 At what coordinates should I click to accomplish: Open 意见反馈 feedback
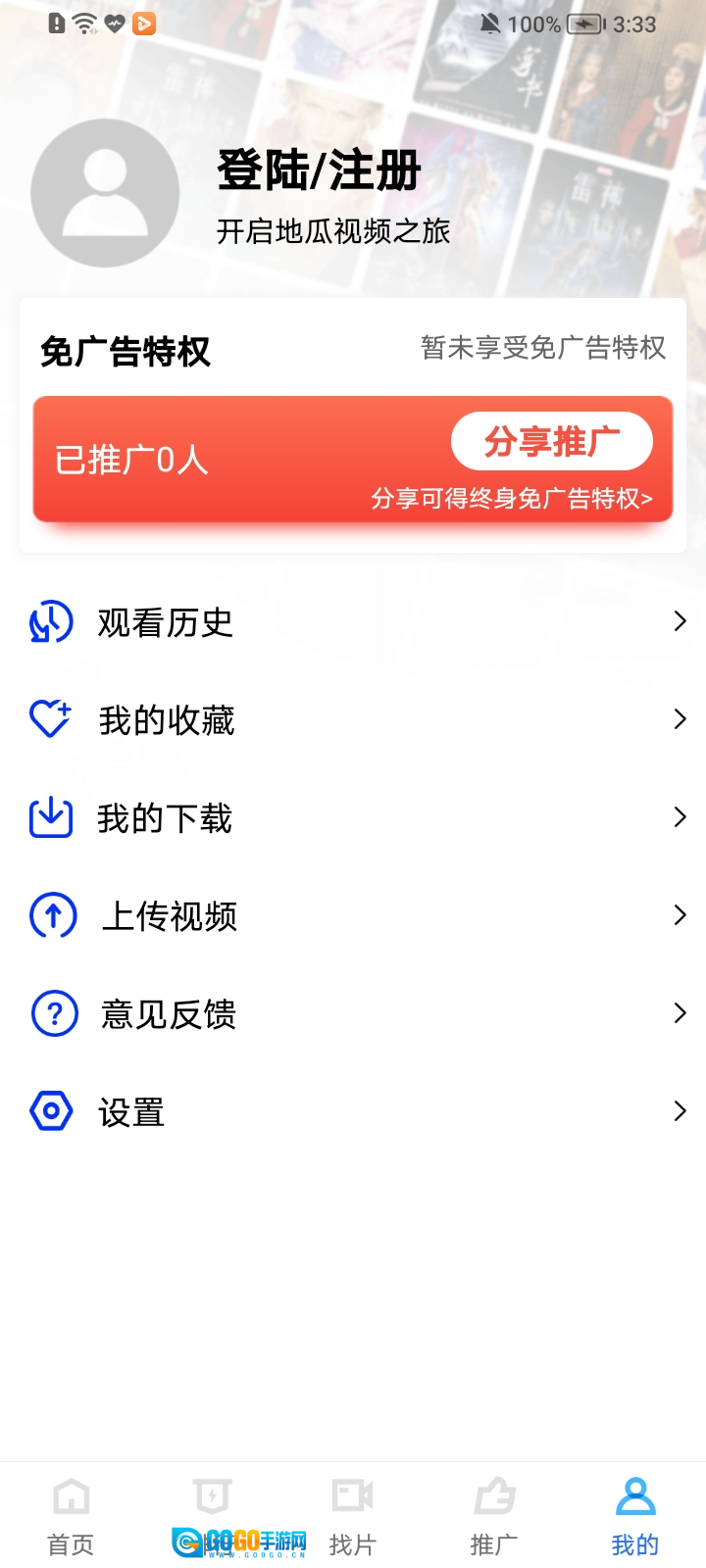353,1014
